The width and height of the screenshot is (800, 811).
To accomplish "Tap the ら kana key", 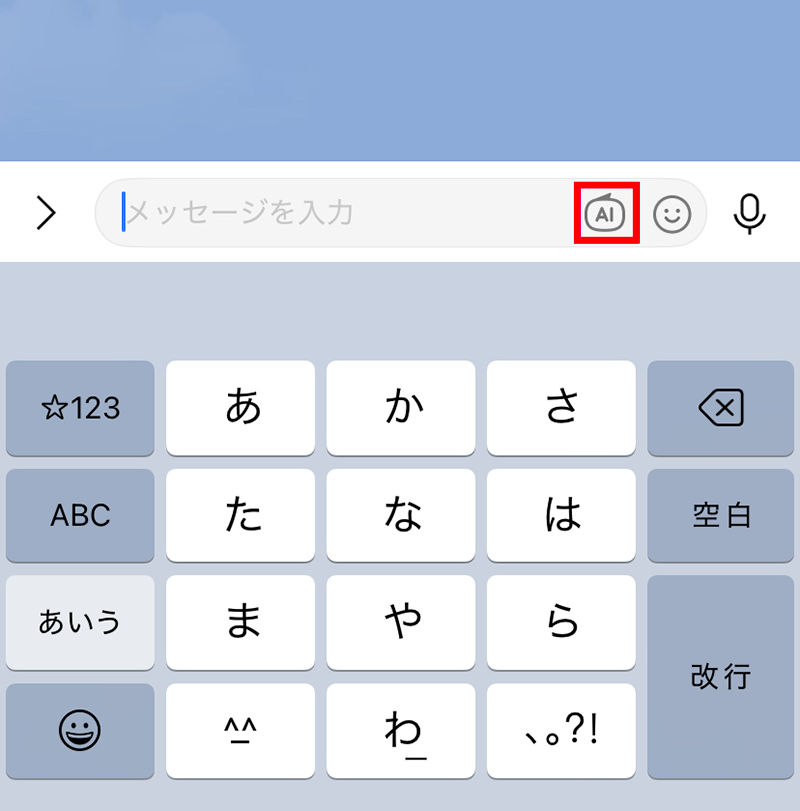I will click(x=561, y=623).
